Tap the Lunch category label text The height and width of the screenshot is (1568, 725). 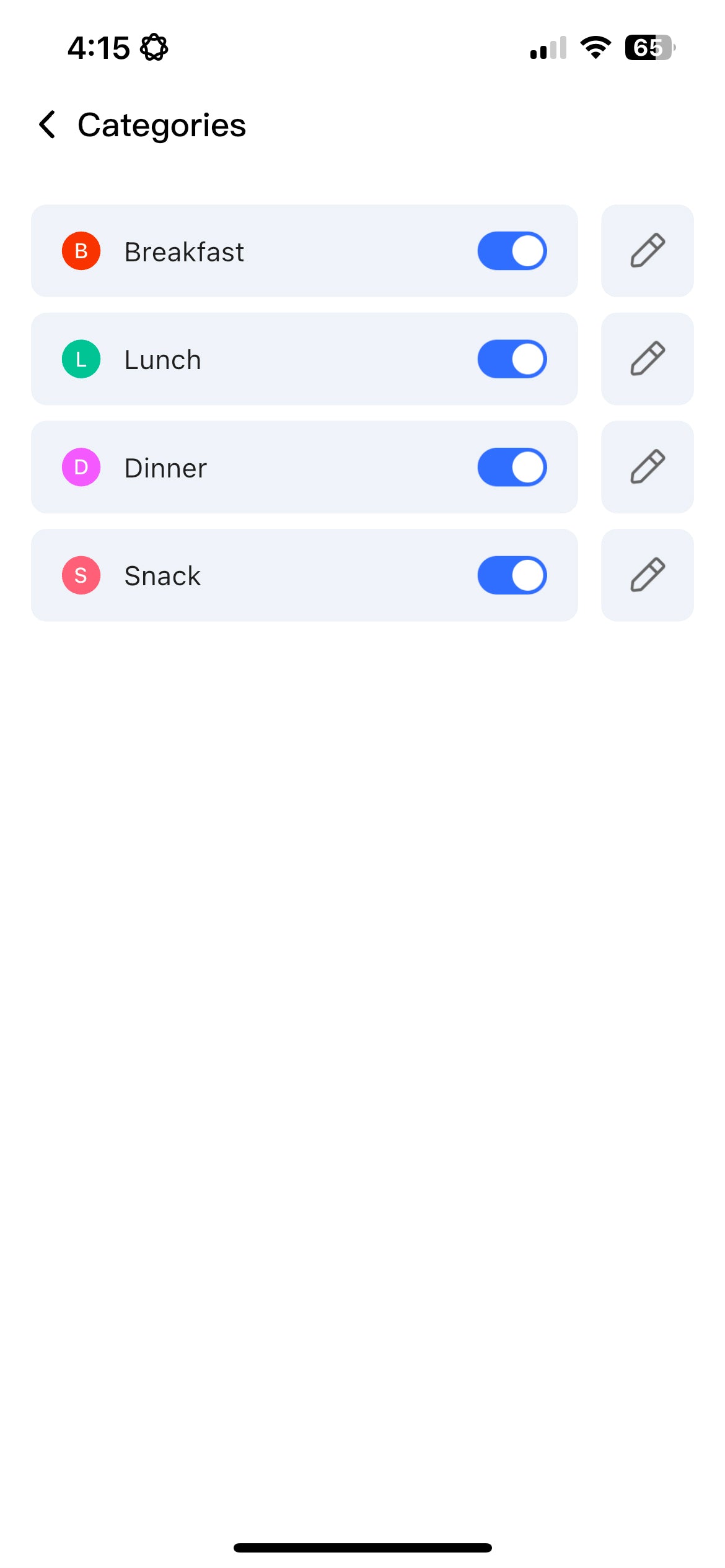[162, 359]
